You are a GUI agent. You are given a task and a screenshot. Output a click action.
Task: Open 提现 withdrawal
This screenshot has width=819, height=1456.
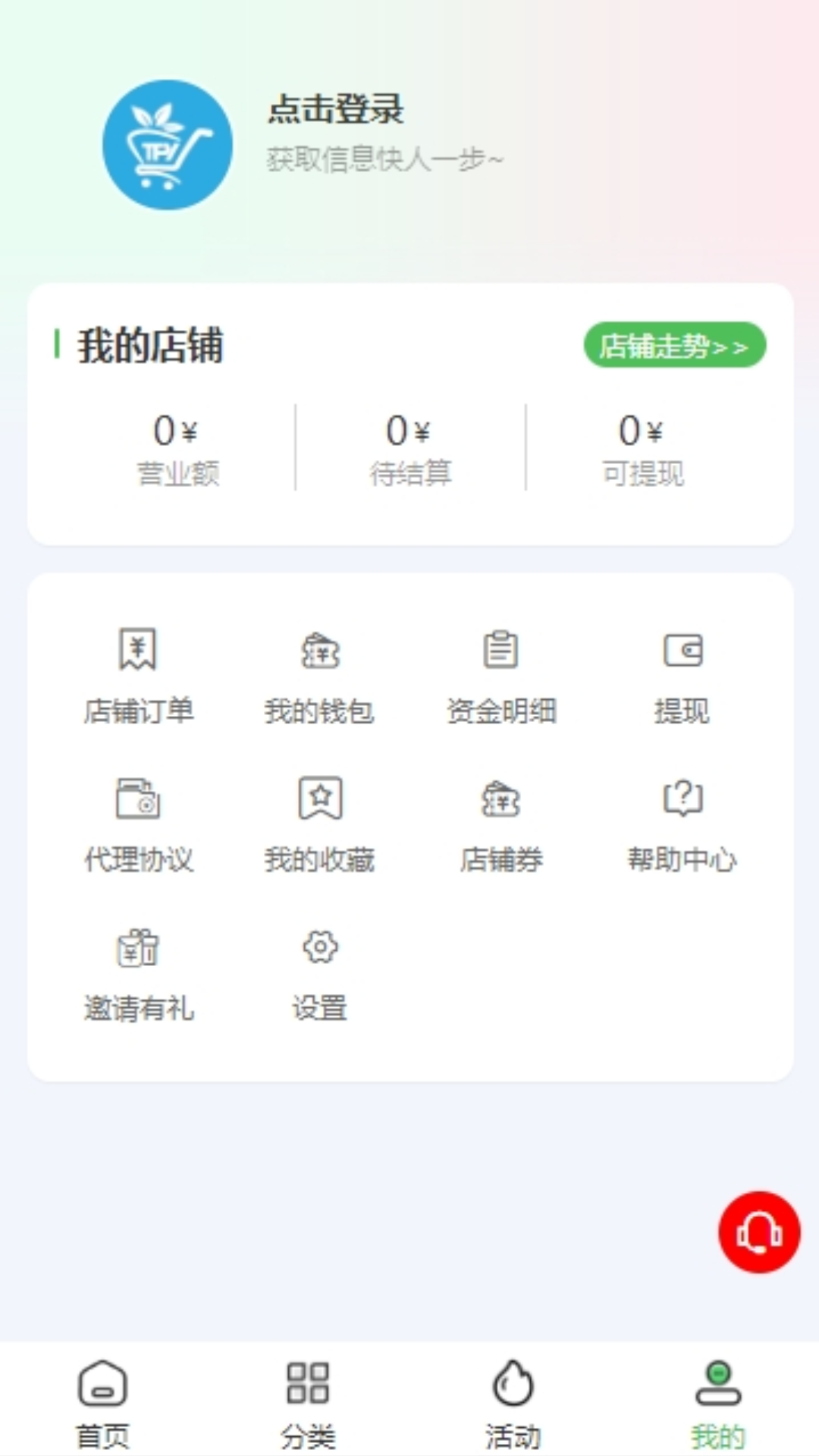682,675
